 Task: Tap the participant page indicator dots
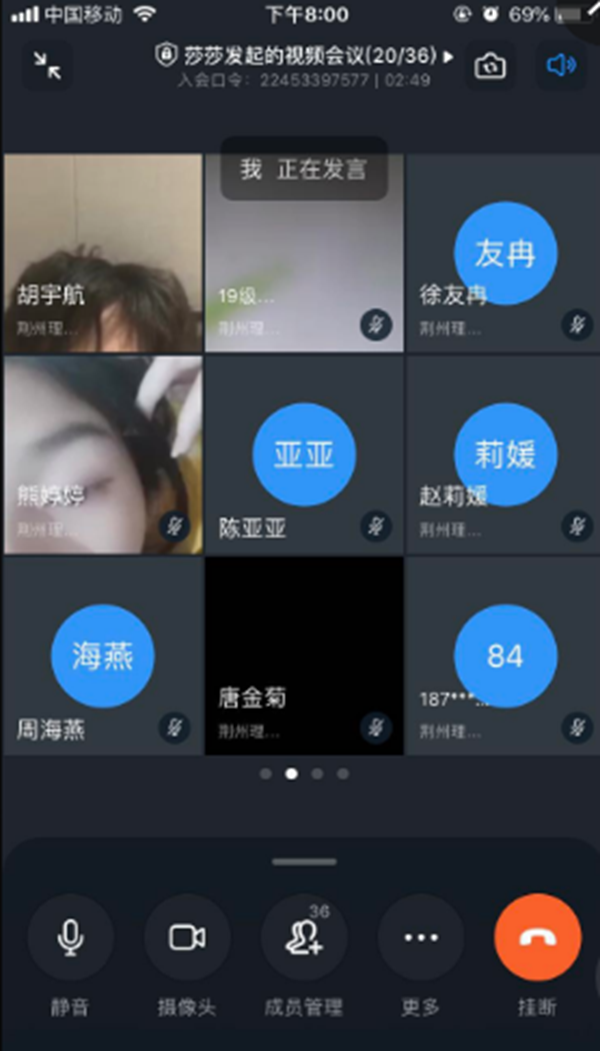pos(304,773)
